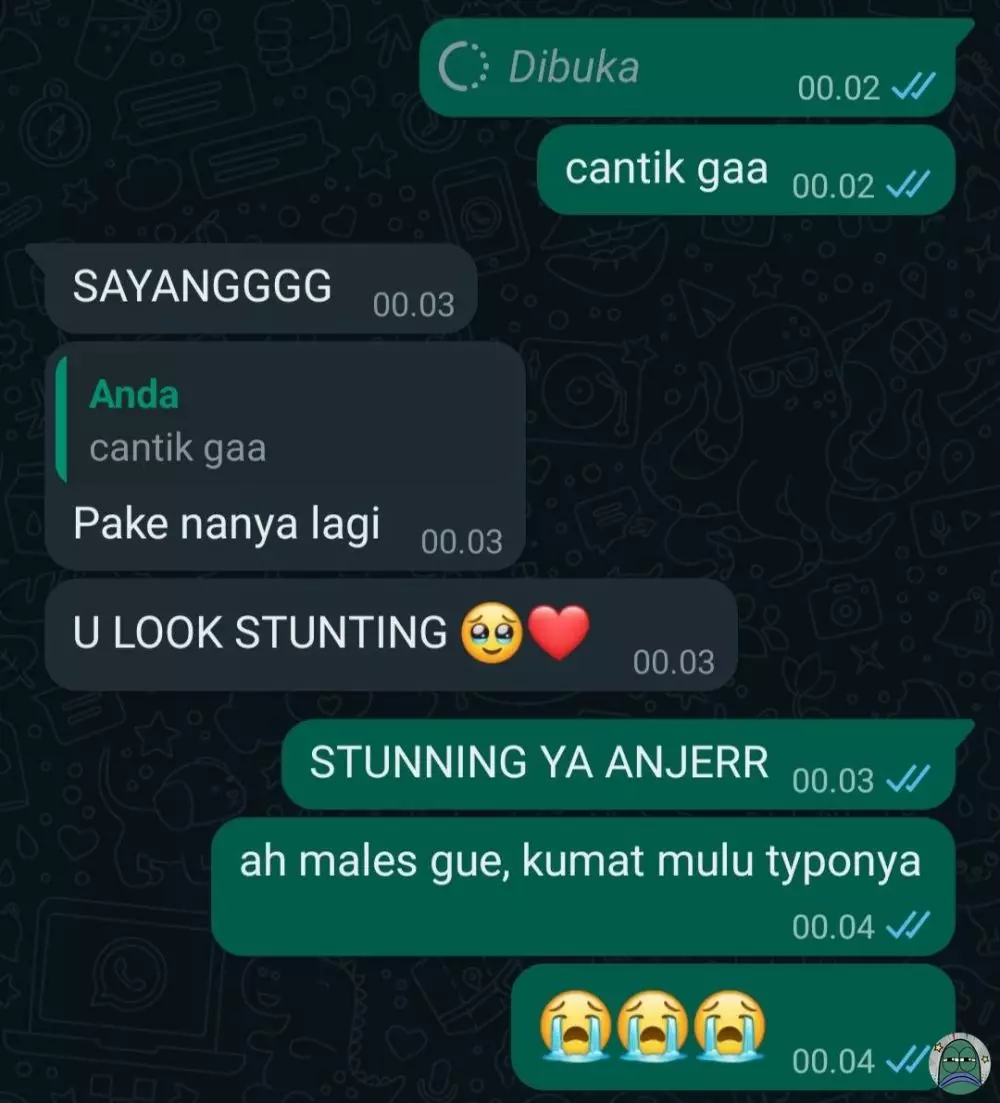Tap the green quote bar on the reply
The height and width of the screenshot is (1103, 1000).
(x=64, y=420)
